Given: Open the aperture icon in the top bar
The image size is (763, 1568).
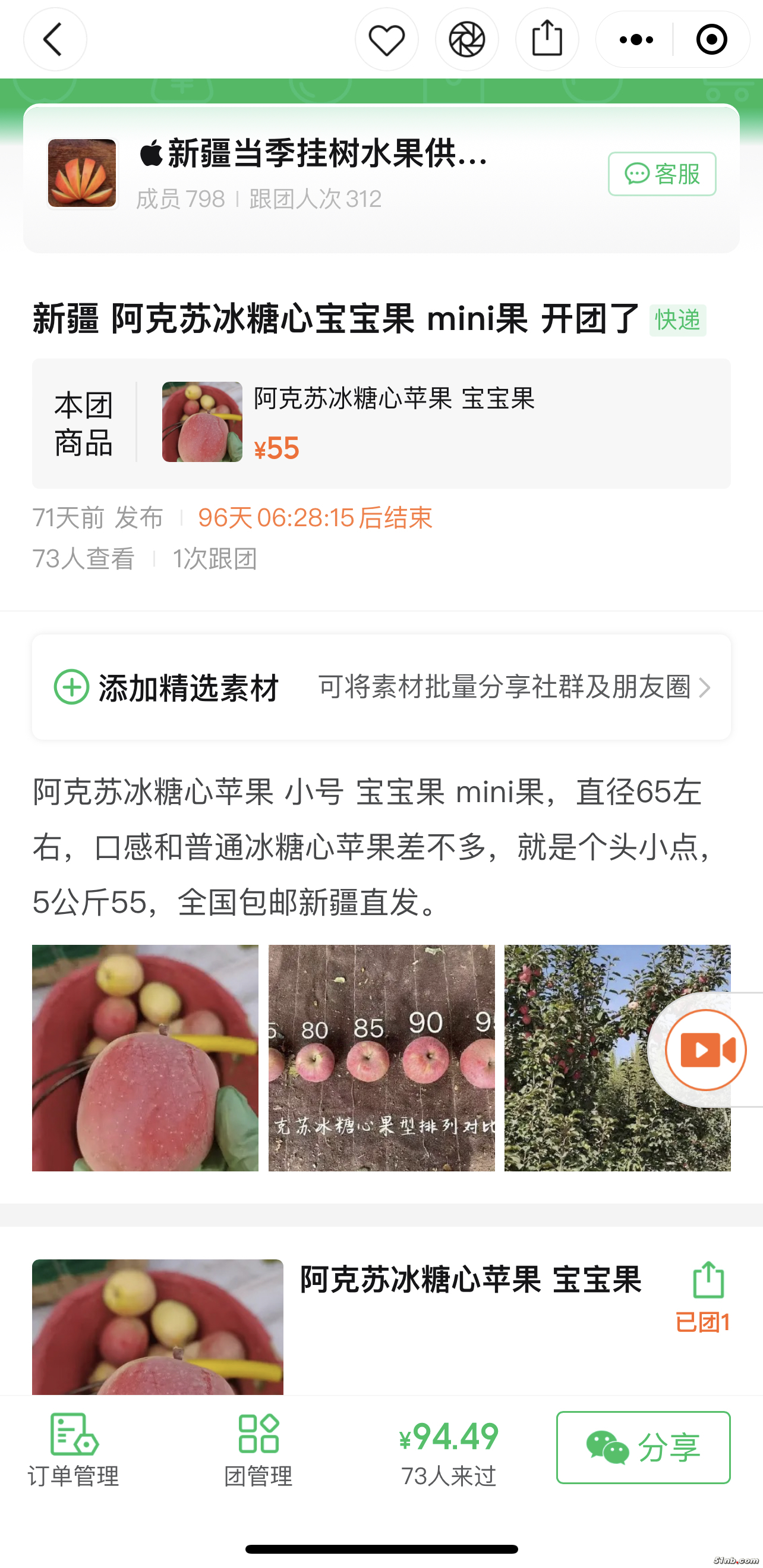Looking at the screenshot, I should (x=466, y=40).
